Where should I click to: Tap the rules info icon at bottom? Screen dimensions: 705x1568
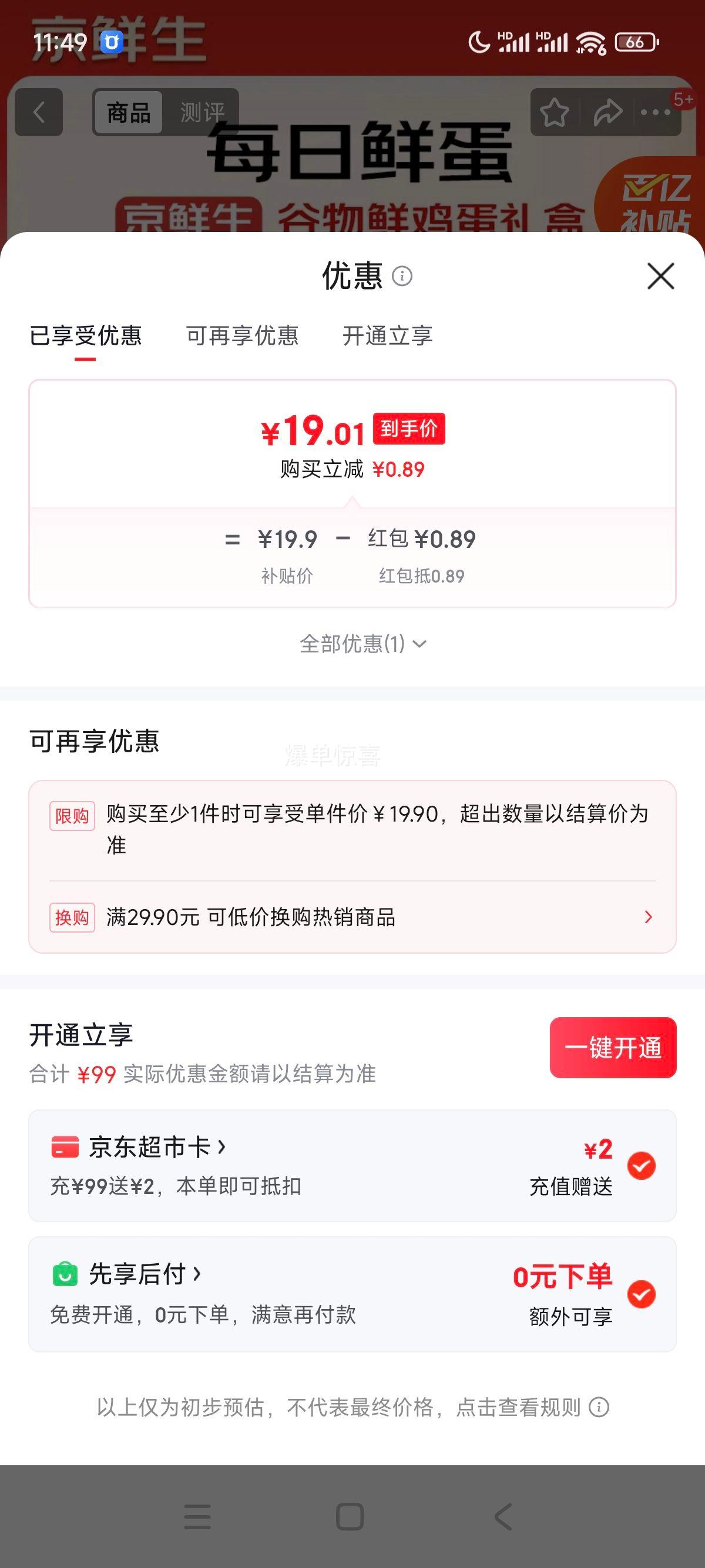599,1408
